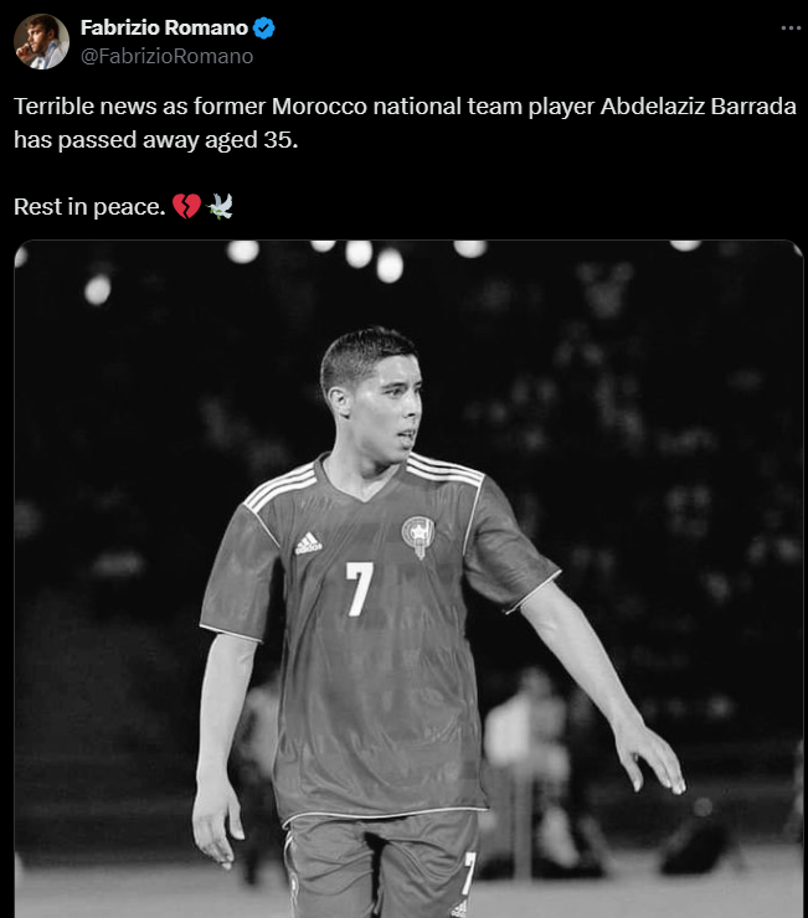Viewport: 808px width, 918px height.
Task: View the attached black-and-white player photo
Action: click(x=408, y=578)
